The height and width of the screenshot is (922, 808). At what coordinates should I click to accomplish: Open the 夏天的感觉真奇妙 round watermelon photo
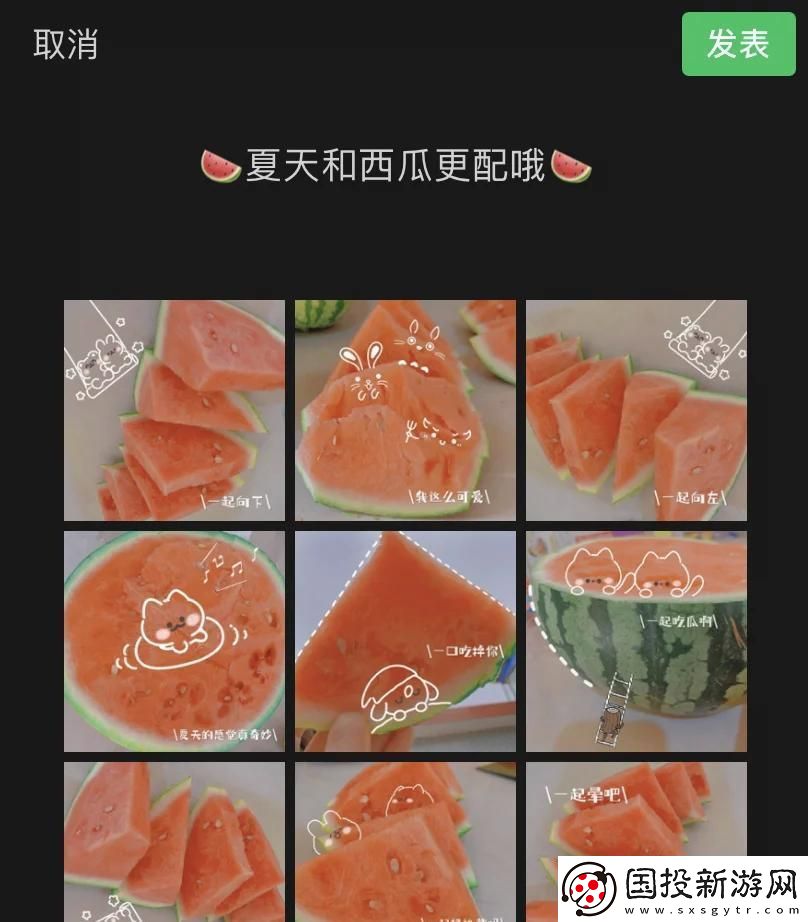tap(174, 641)
